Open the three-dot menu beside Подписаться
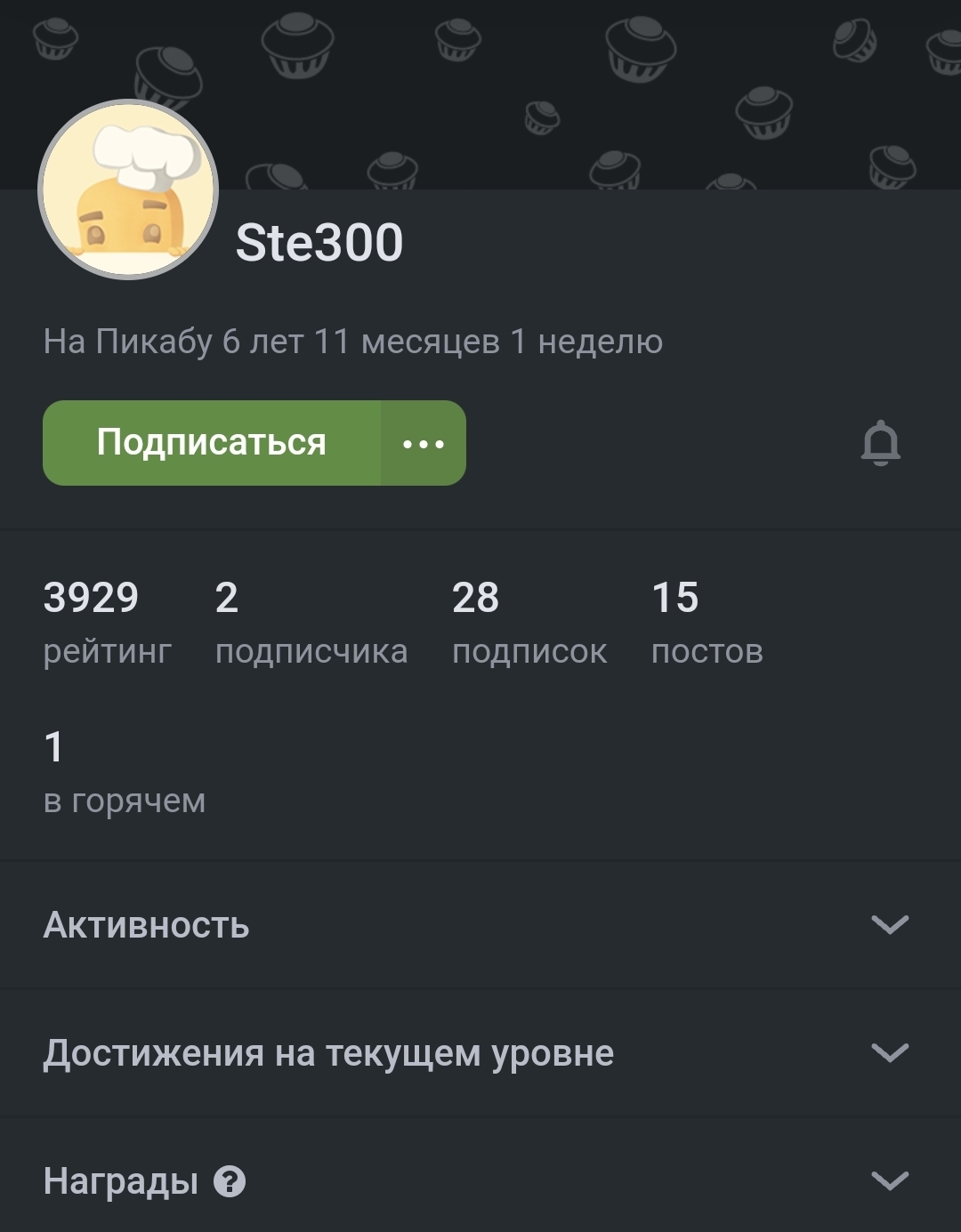This screenshot has height=1232, width=961. [424, 443]
